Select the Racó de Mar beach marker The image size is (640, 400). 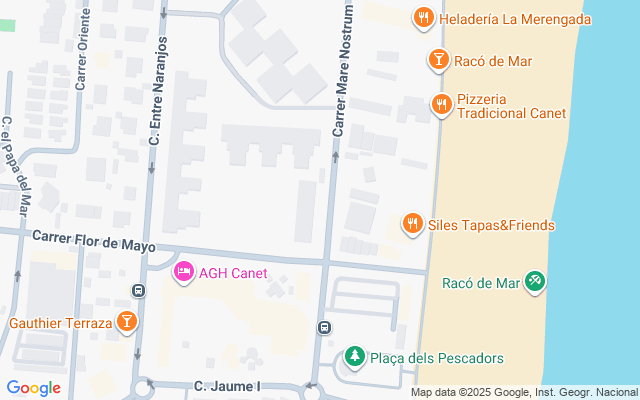(535, 282)
